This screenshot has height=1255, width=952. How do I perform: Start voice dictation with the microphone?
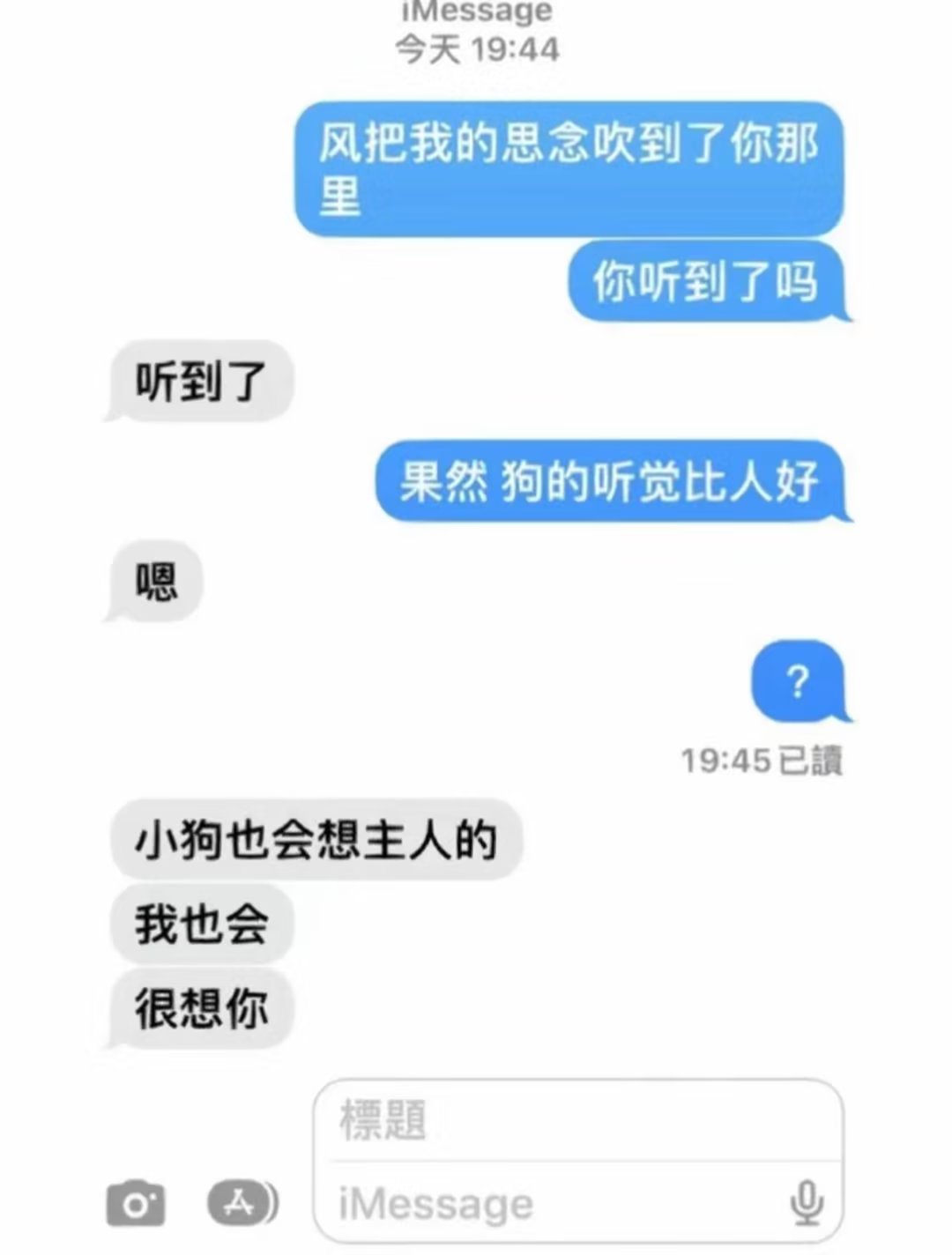806,1203
